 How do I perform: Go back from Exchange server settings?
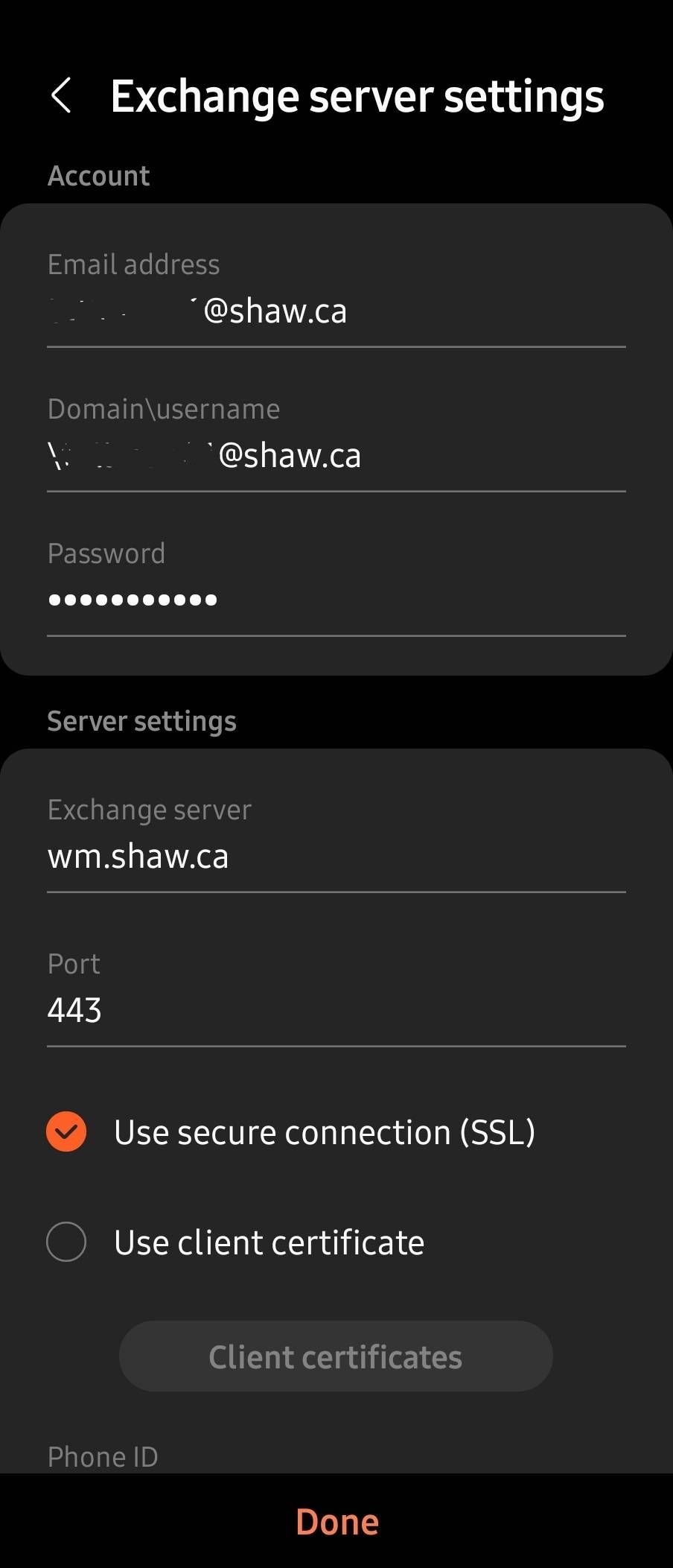click(61, 96)
